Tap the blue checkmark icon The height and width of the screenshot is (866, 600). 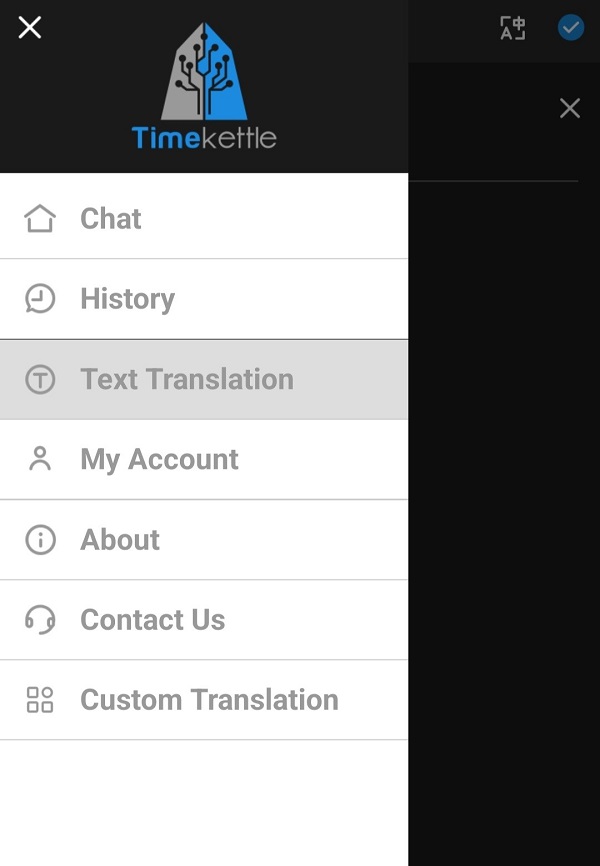tap(571, 28)
